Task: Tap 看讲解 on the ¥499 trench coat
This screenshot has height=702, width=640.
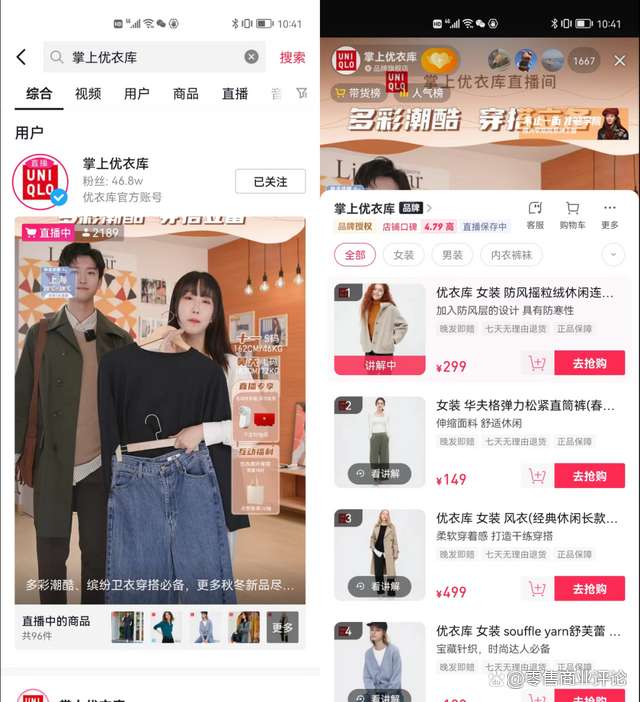Action: (x=380, y=587)
